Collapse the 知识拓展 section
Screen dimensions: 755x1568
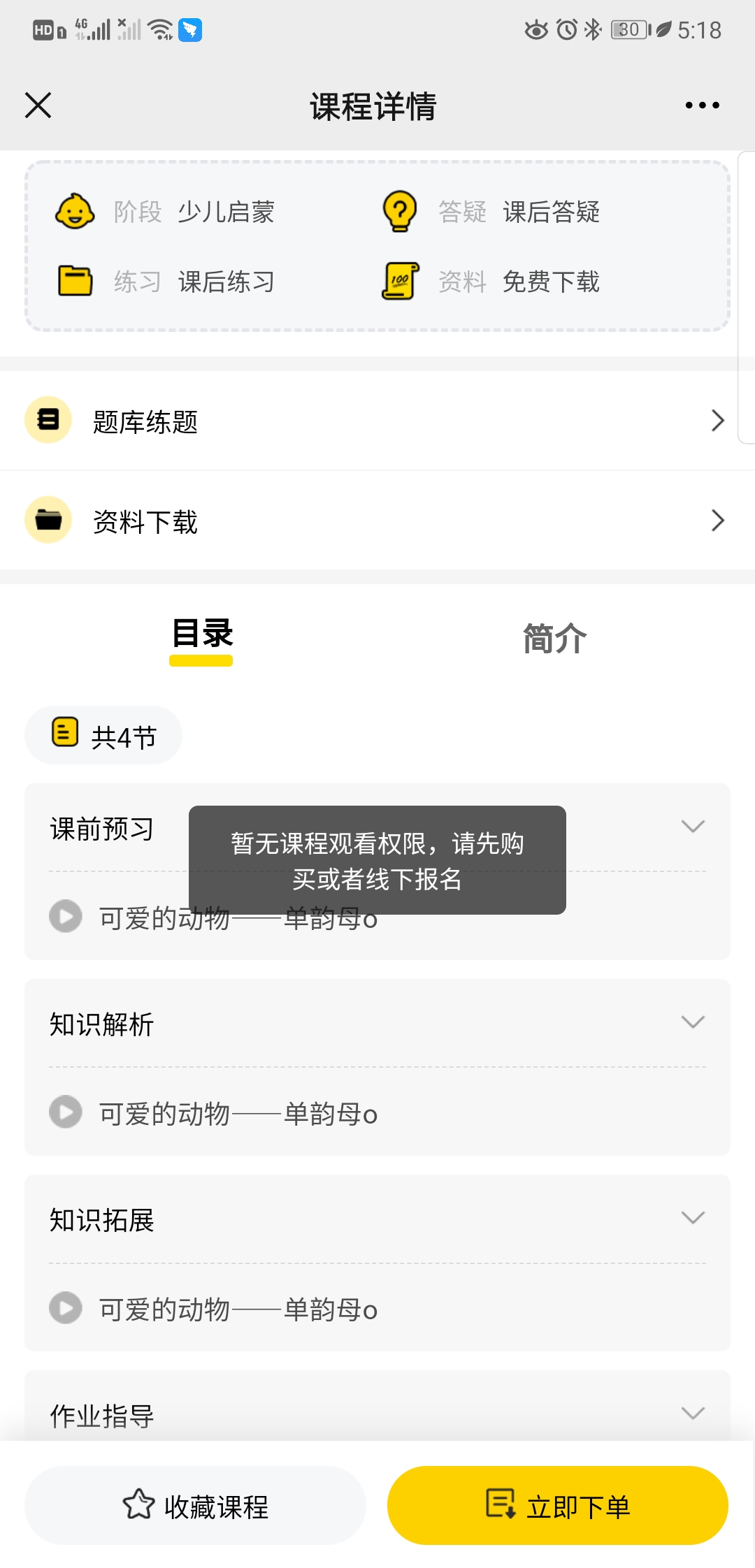[x=692, y=1219]
